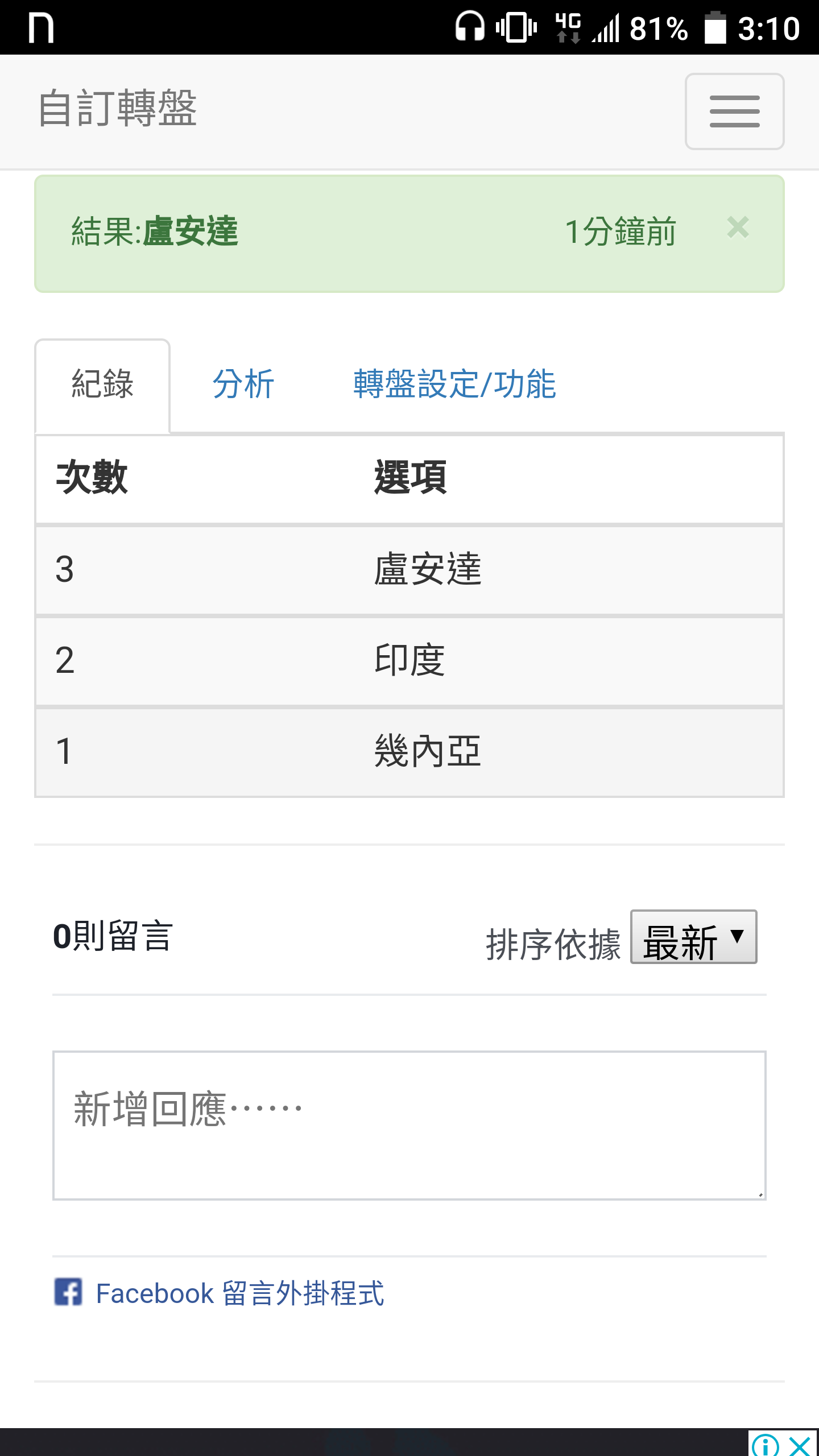The height and width of the screenshot is (1456, 819).
Task: Focus the 新增回應 comment box
Action: 409,1126
